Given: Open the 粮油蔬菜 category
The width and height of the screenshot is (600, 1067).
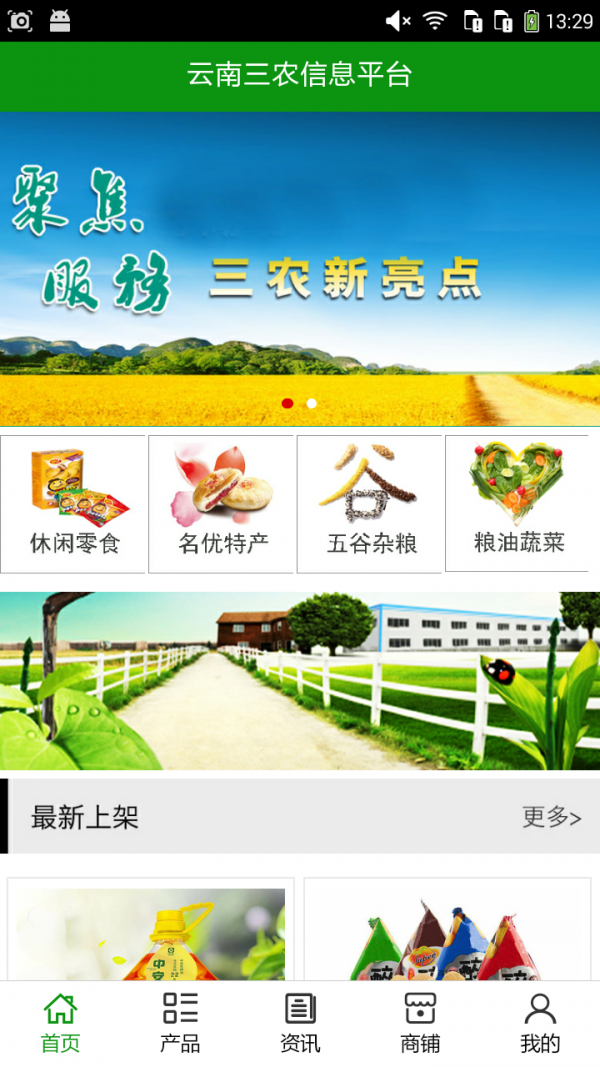Looking at the screenshot, I should [518, 503].
